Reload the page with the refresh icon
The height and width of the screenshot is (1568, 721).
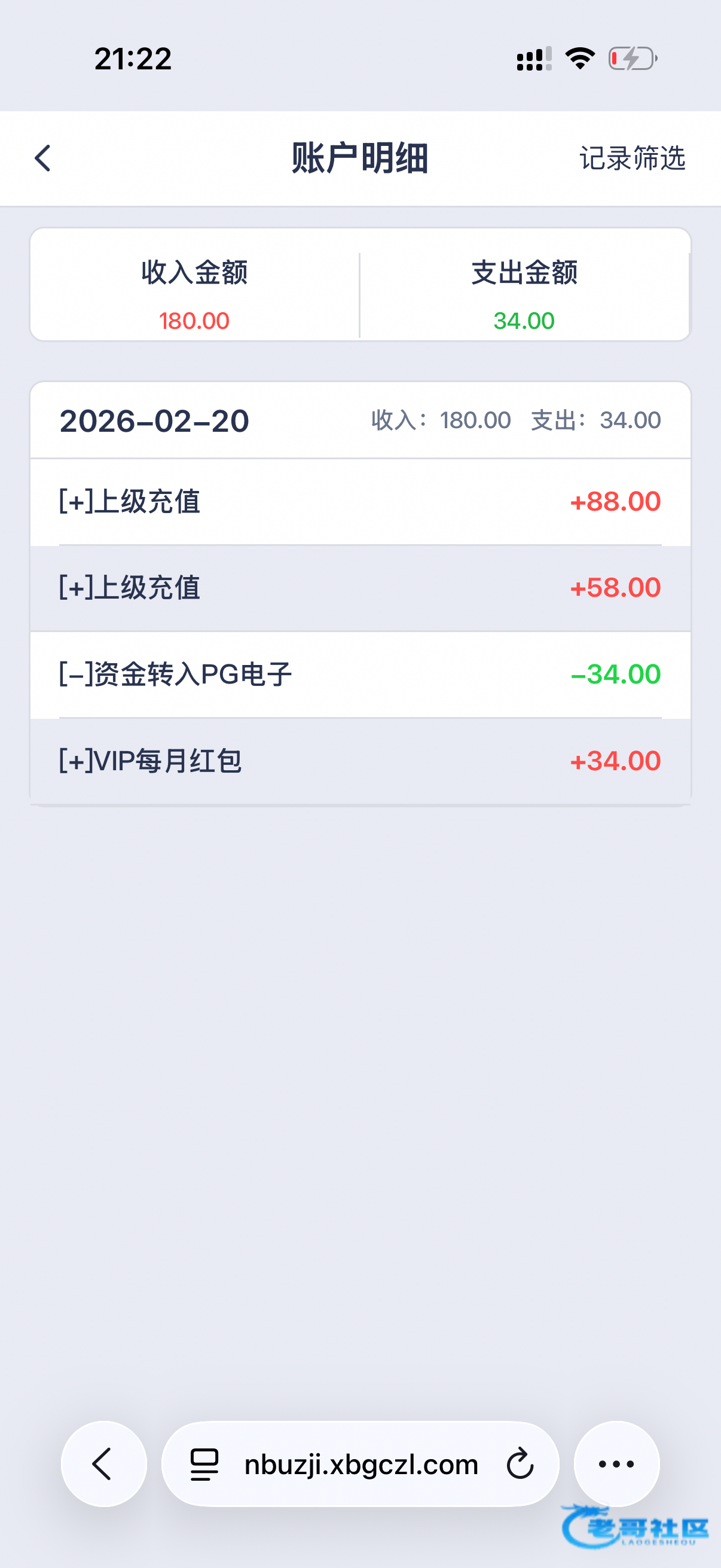pos(520,1464)
